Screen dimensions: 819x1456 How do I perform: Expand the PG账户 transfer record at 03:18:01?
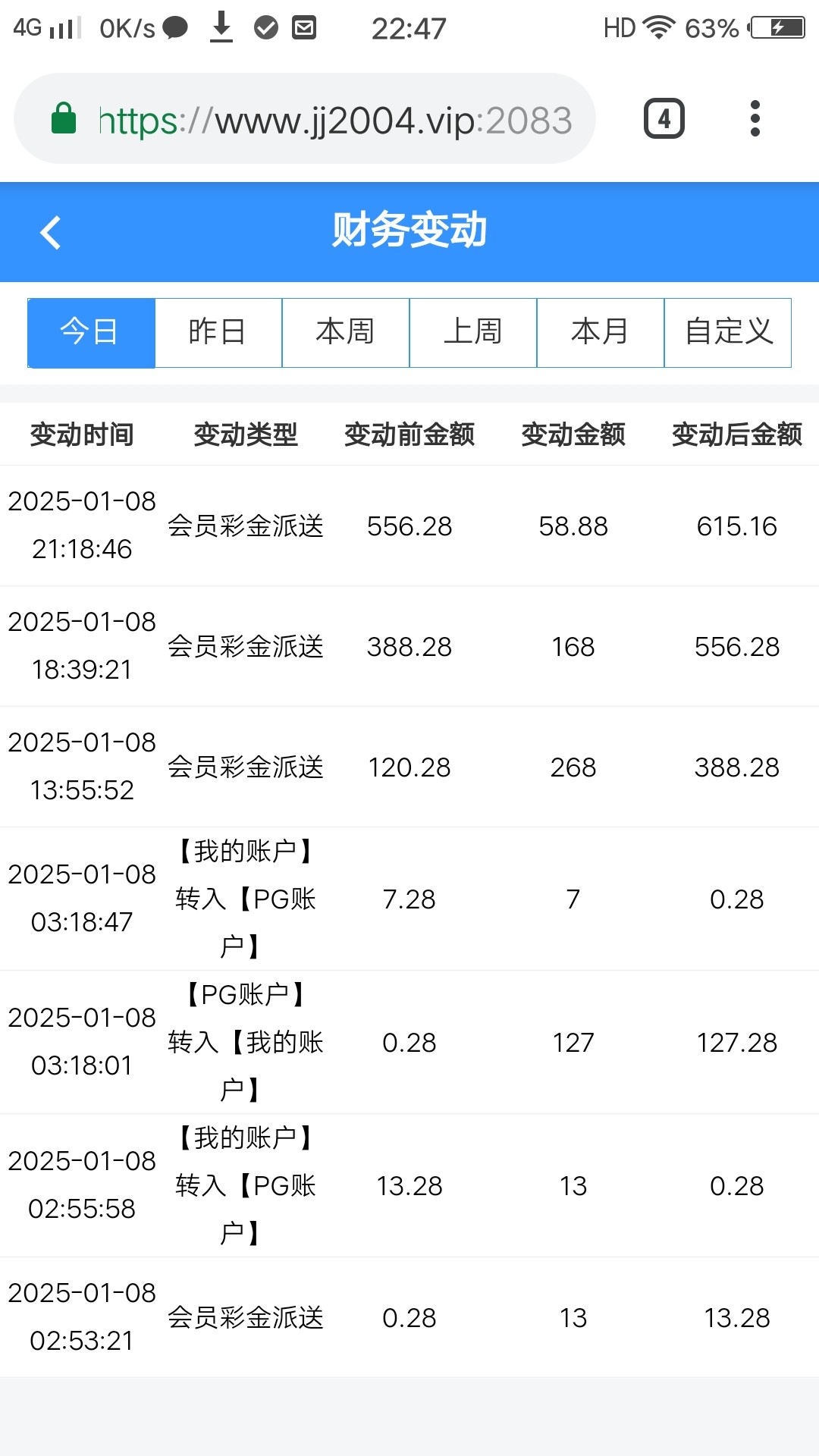click(x=409, y=1043)
